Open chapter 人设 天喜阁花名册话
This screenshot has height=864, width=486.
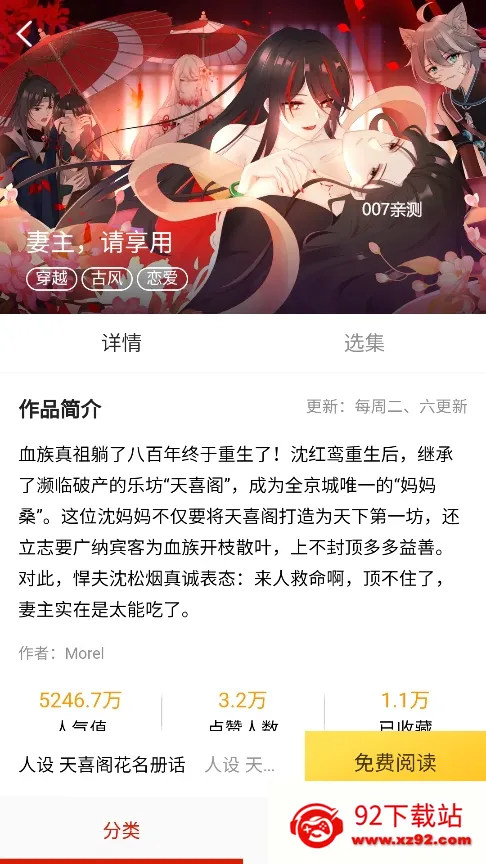(102, 765)
